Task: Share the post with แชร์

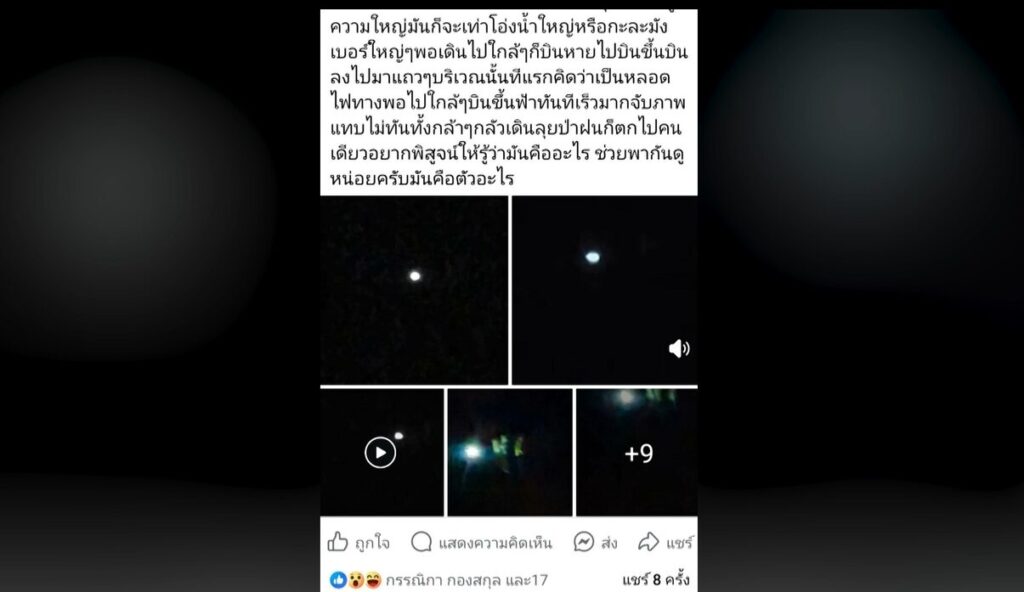Action: coord(667,543)
